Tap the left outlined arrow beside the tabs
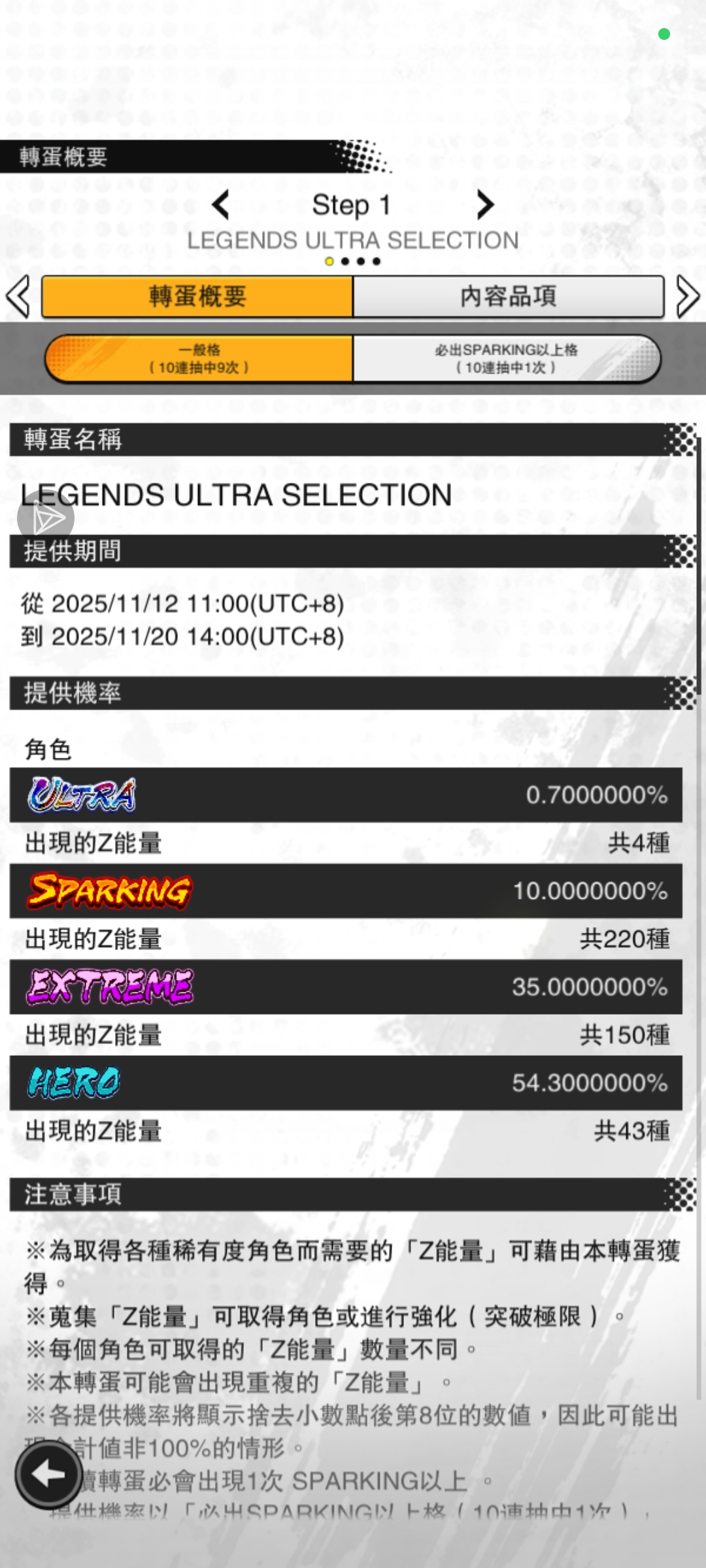This screenshot has width=706, height=1568. [x=18, y=297]
